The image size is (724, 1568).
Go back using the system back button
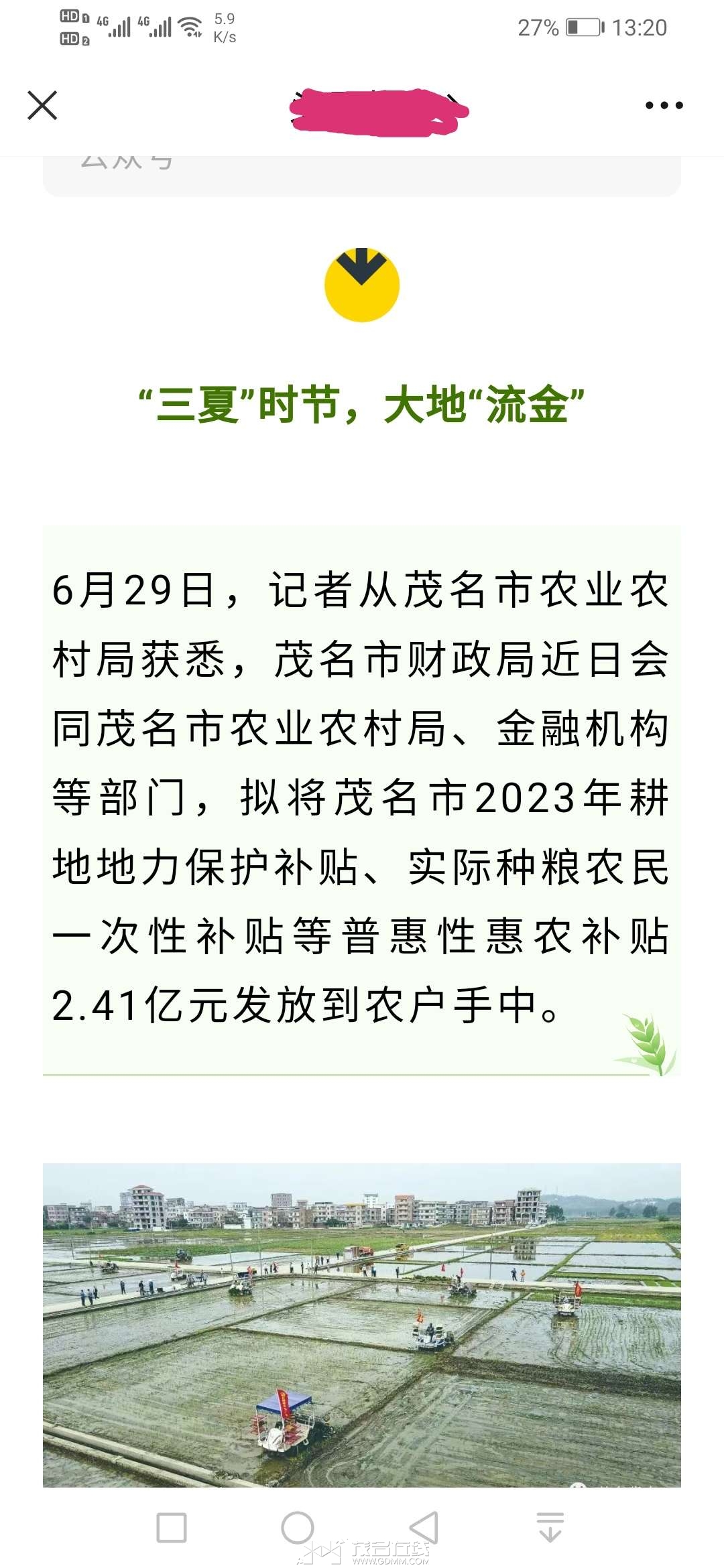[424, 1527]
